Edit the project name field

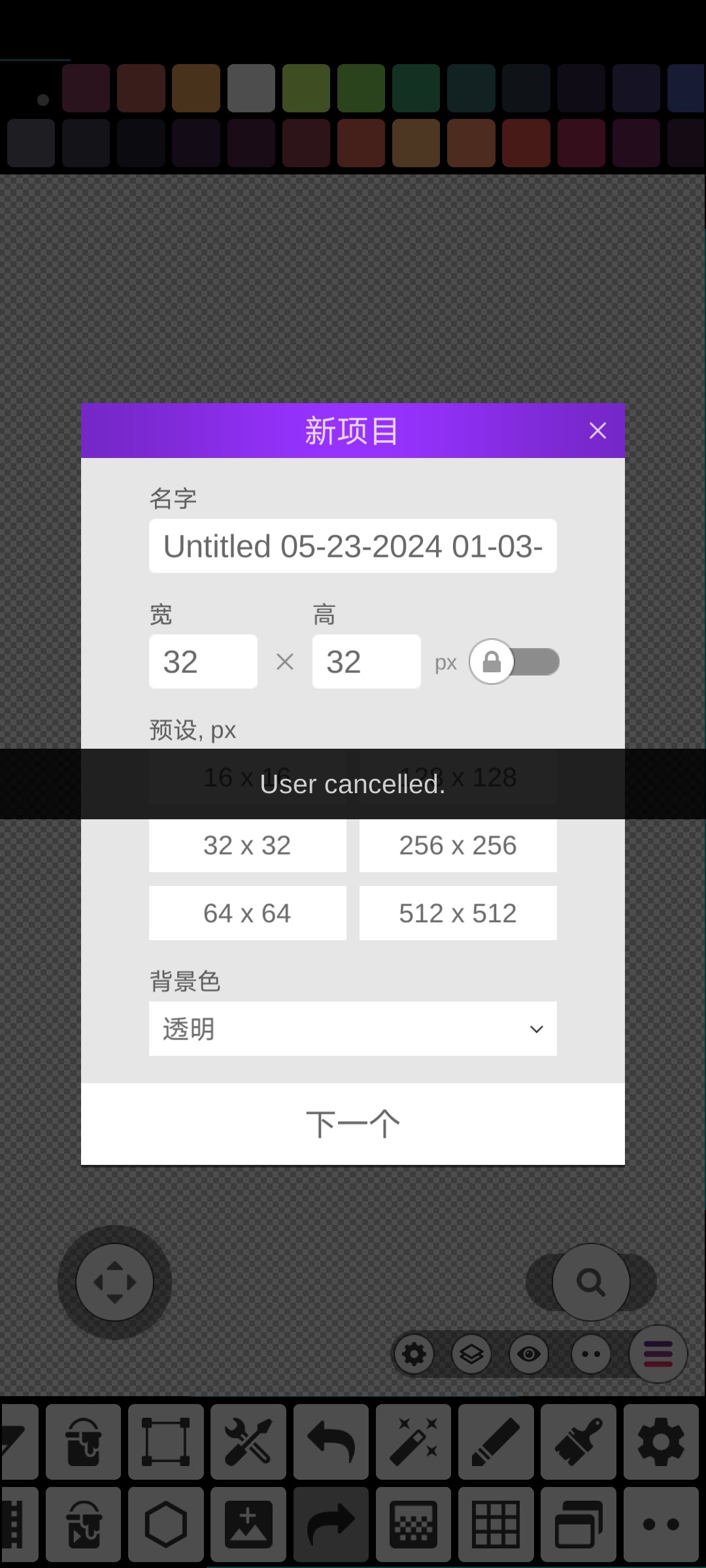coord(353,546)
